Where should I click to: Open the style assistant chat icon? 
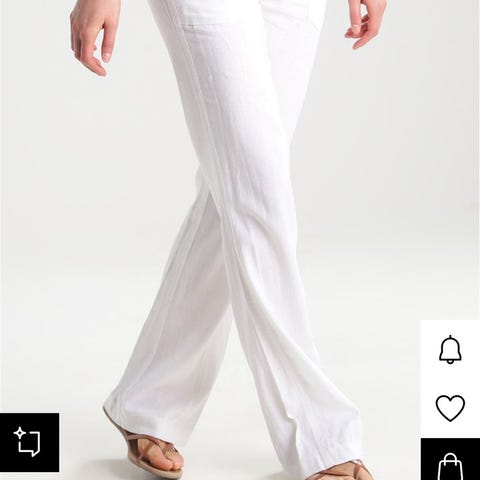point(29,442)
